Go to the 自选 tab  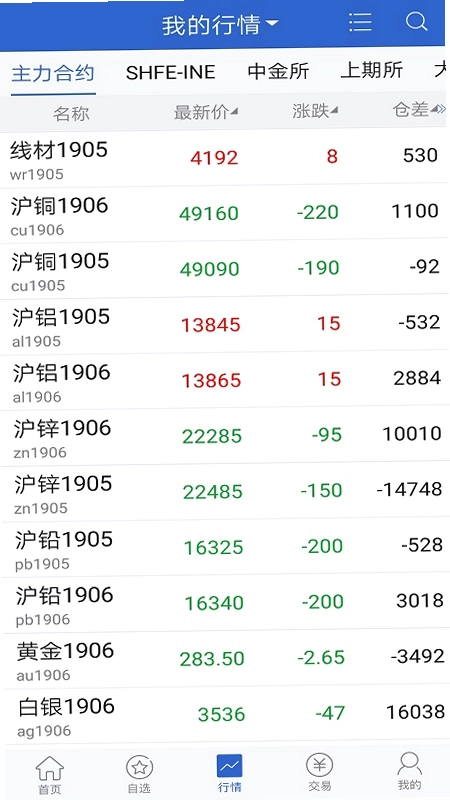(x=139, y=774)
